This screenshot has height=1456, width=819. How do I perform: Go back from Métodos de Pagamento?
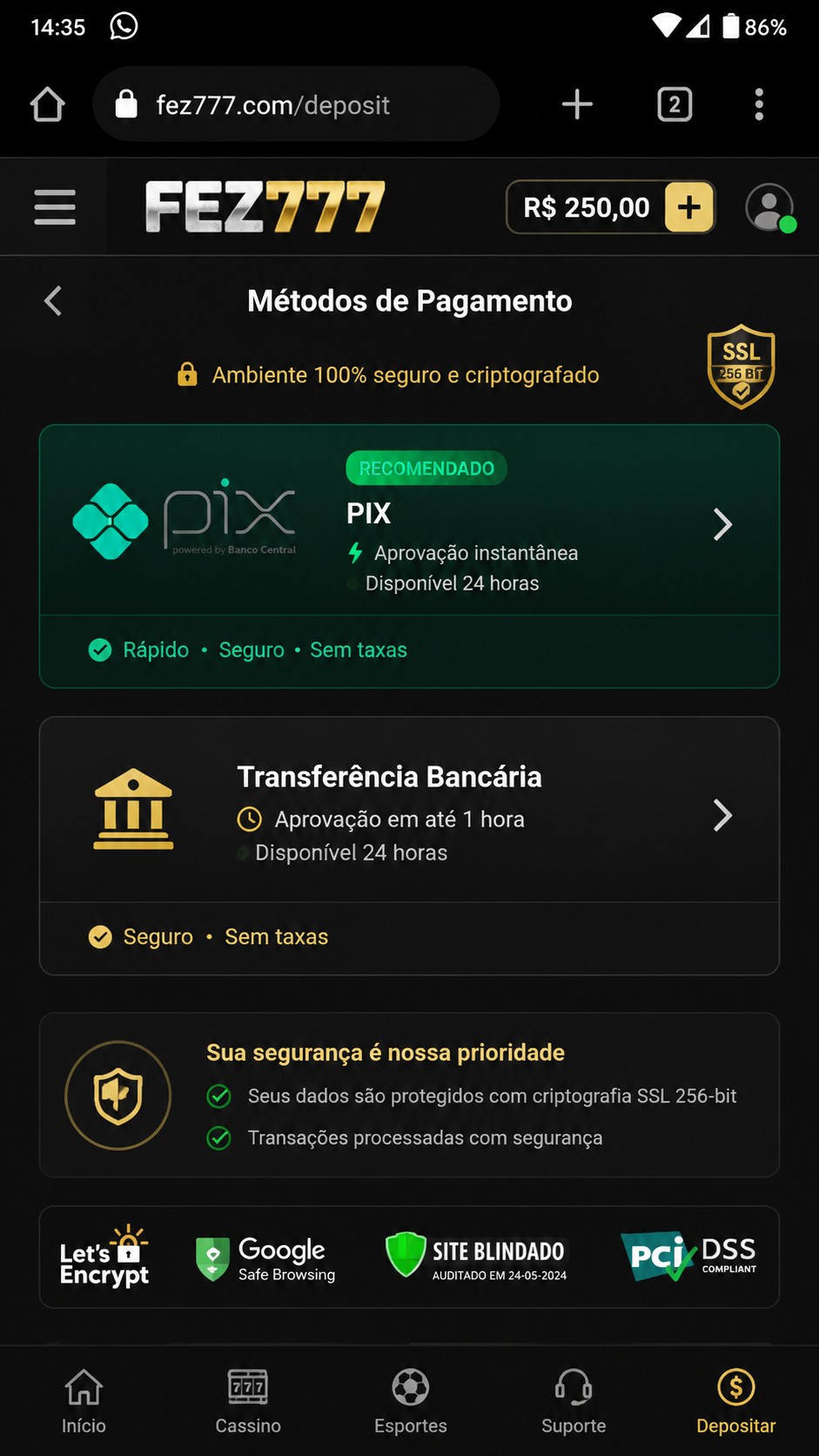[53, 301]
